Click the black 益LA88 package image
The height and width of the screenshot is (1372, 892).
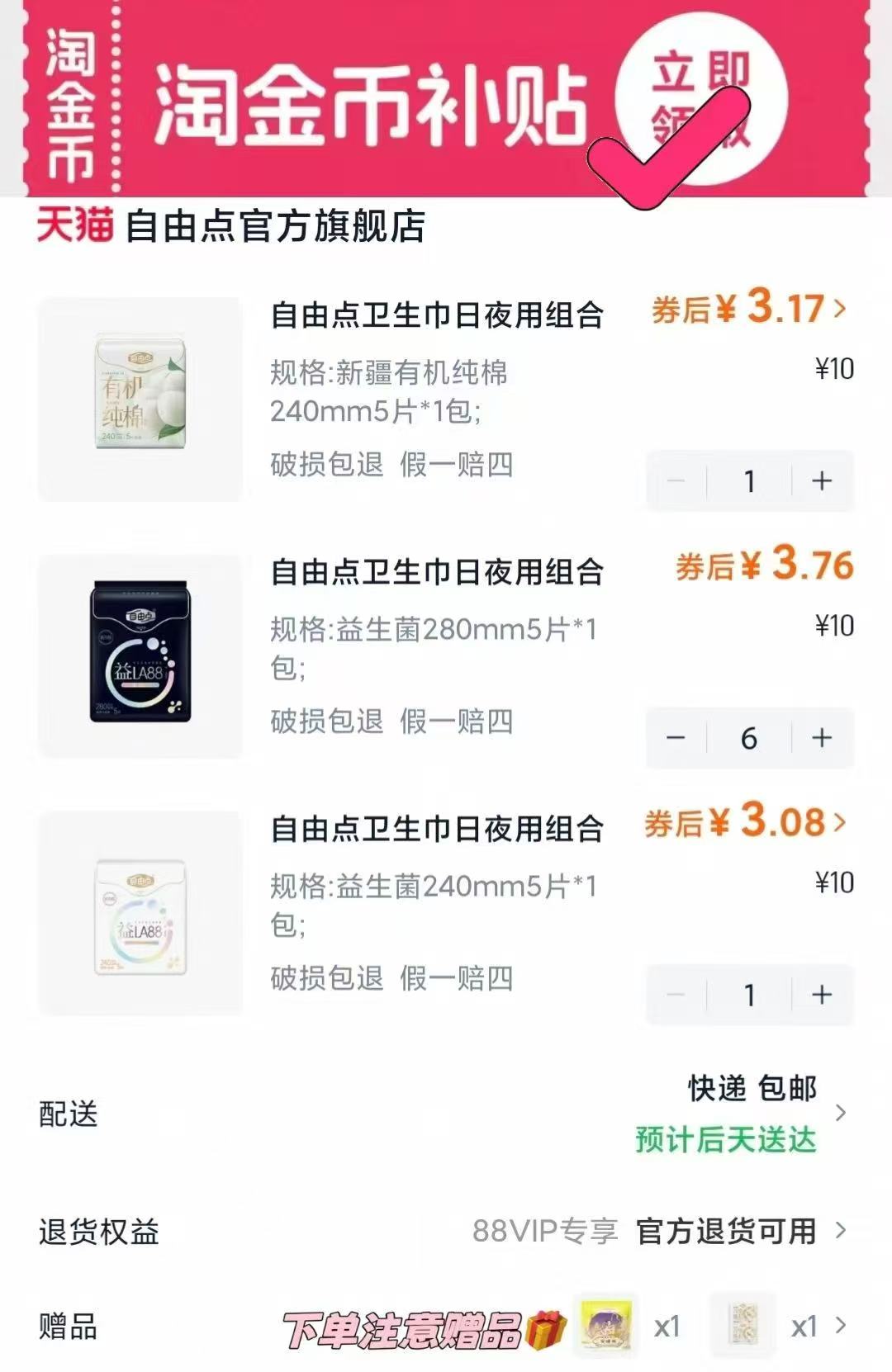pyautogui.click(x=142, y=655)
